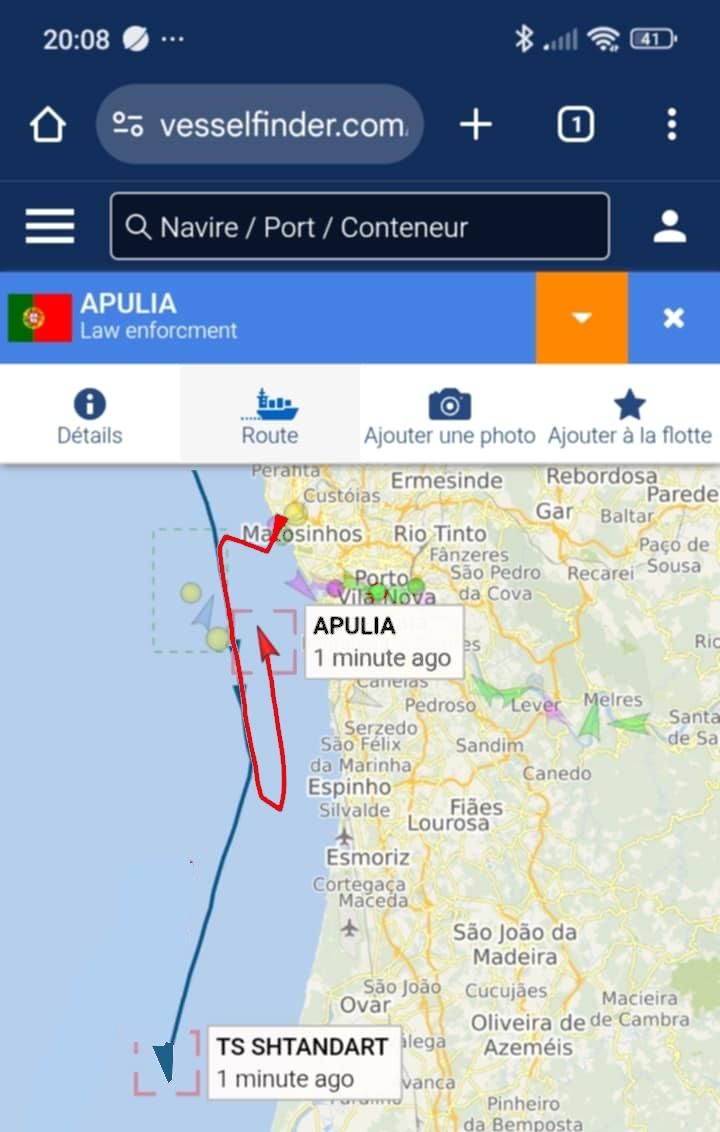720x1132 pixels.
Task: Open the Détails tab for APULIA
Action: tap(90, 416)
